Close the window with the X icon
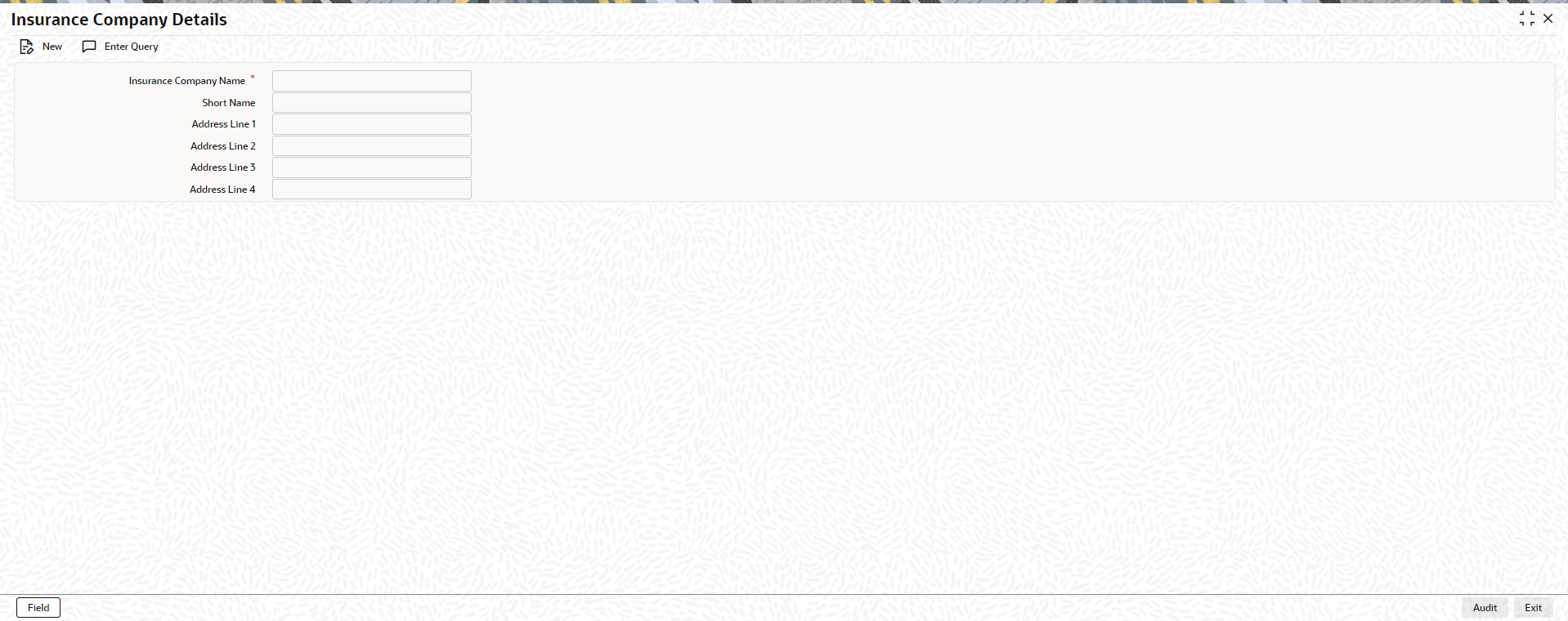The width and height of the screenshot is (1568, 621). point(1548,18)
